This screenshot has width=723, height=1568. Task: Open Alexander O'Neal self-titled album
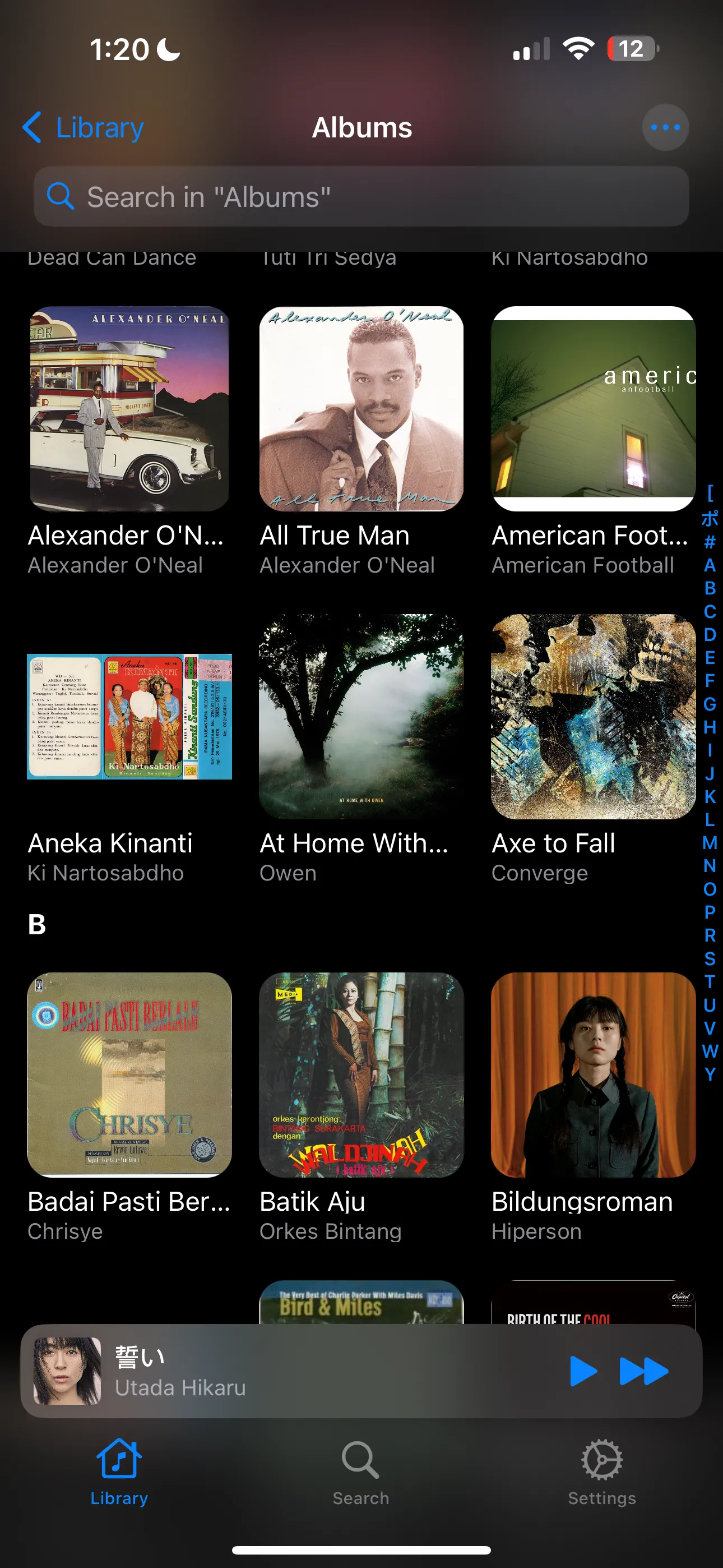click(129, 409)
